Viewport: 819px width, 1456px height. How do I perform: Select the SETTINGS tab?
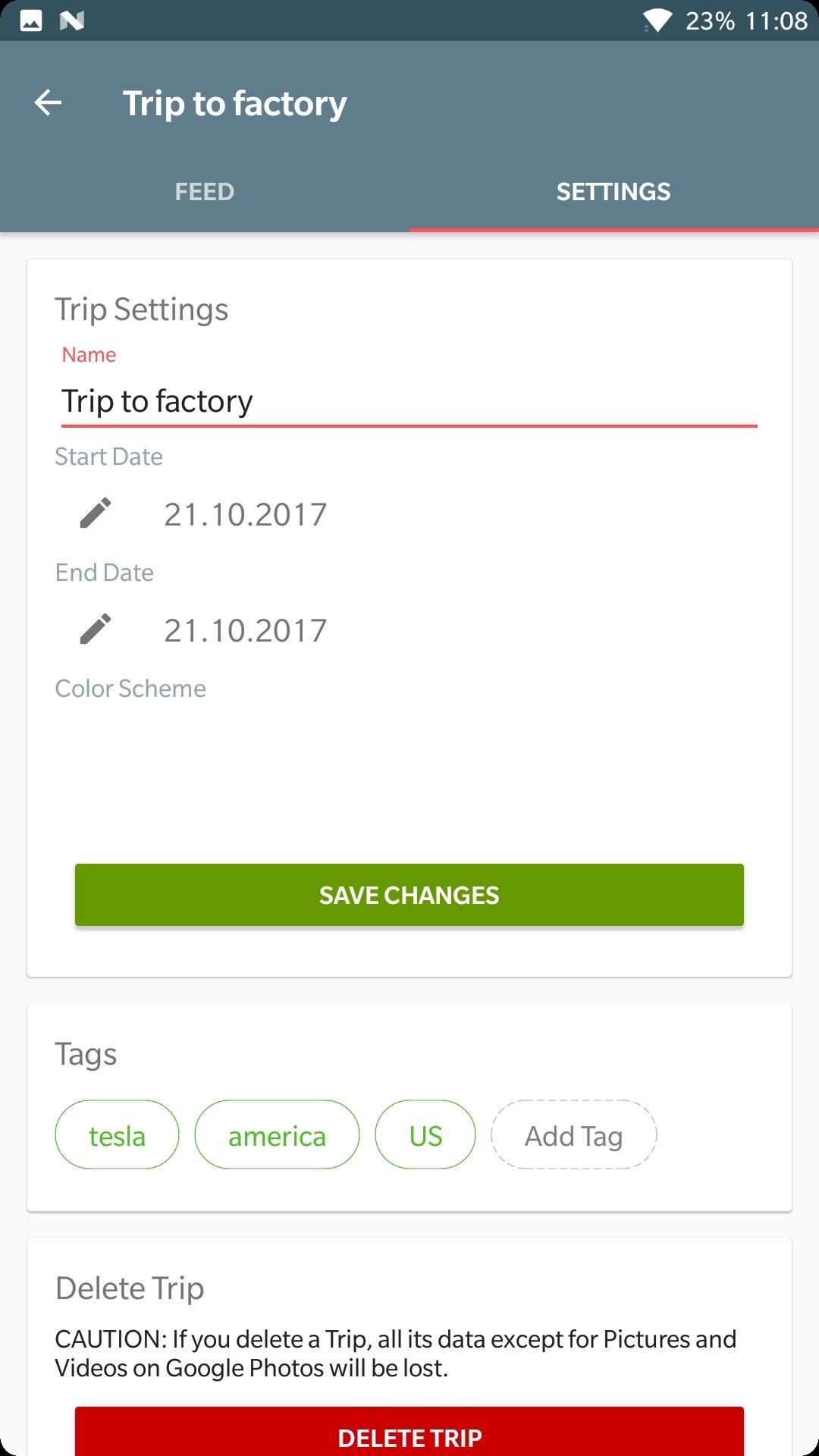(x=613, y=191)
